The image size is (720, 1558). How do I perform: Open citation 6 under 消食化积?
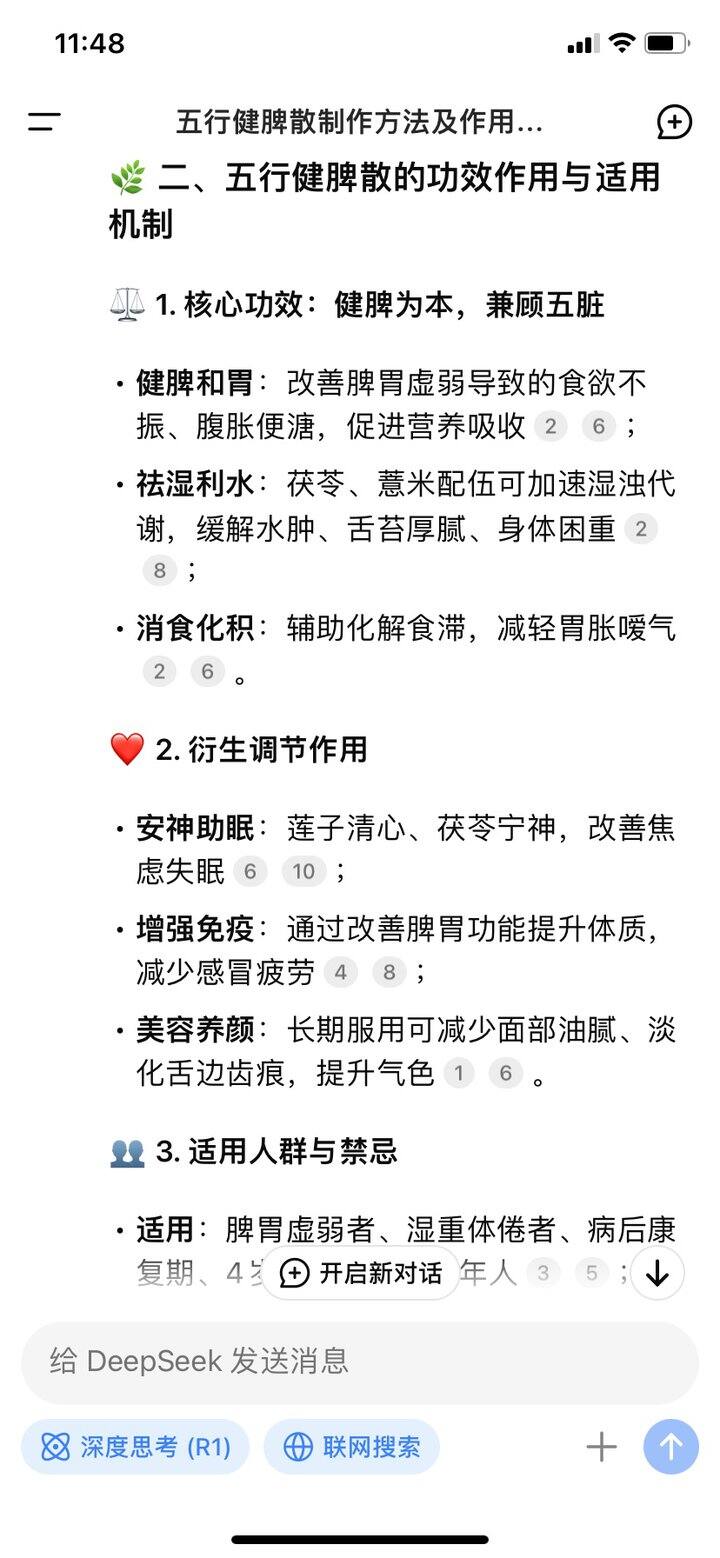point(207,672)
